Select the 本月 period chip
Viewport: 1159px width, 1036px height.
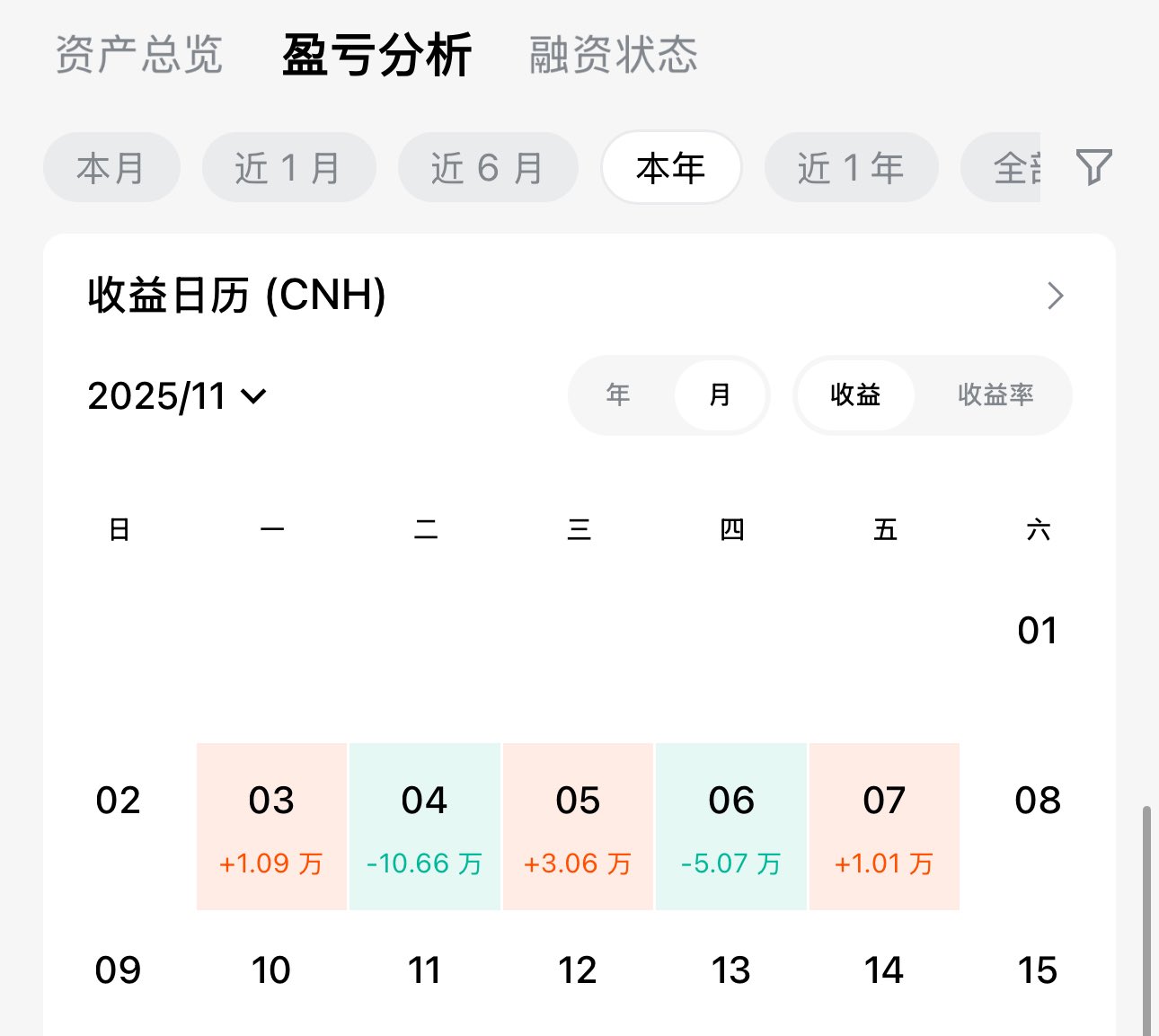(111, 168)
